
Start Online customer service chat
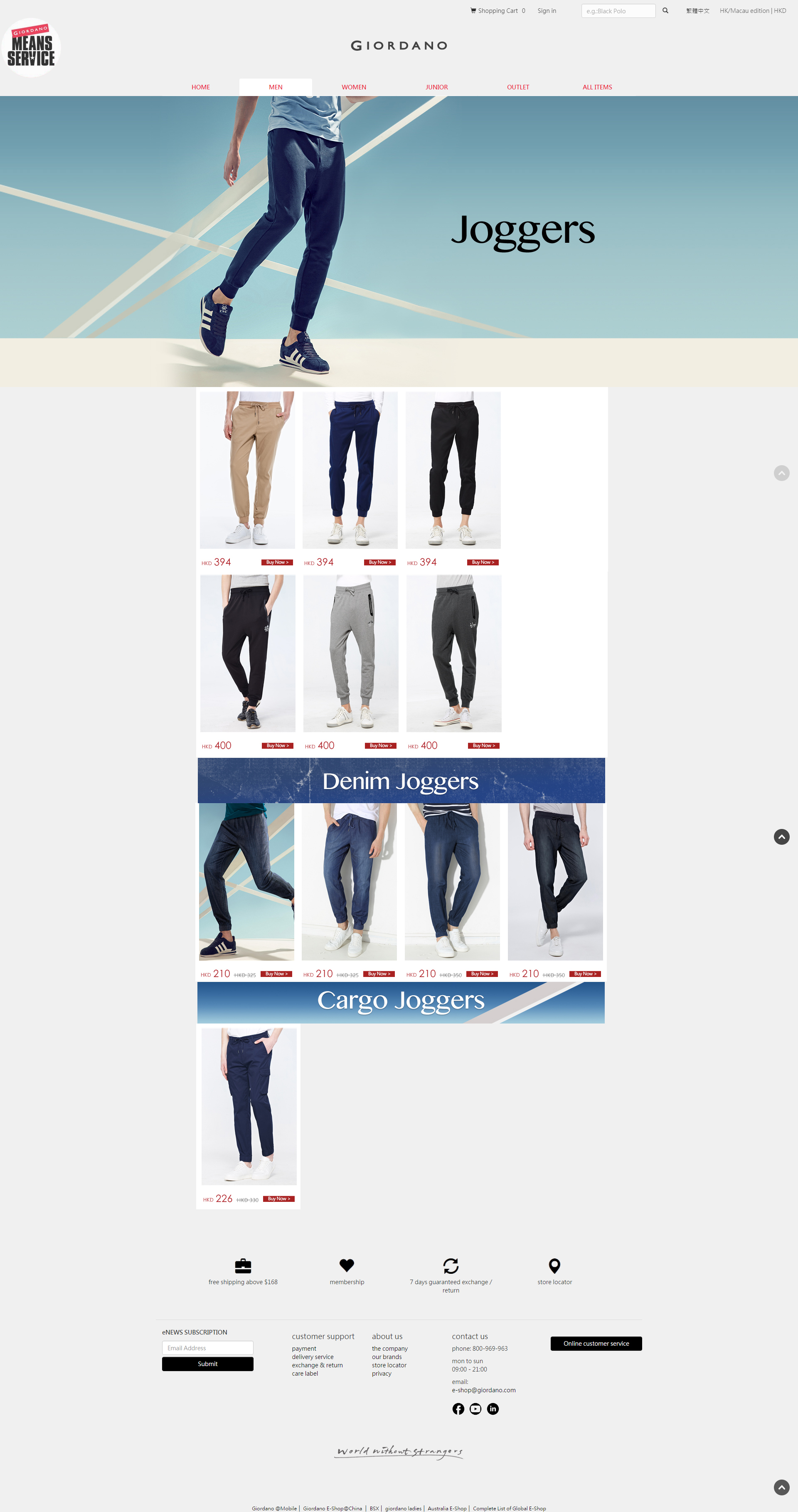(596, 1344)
